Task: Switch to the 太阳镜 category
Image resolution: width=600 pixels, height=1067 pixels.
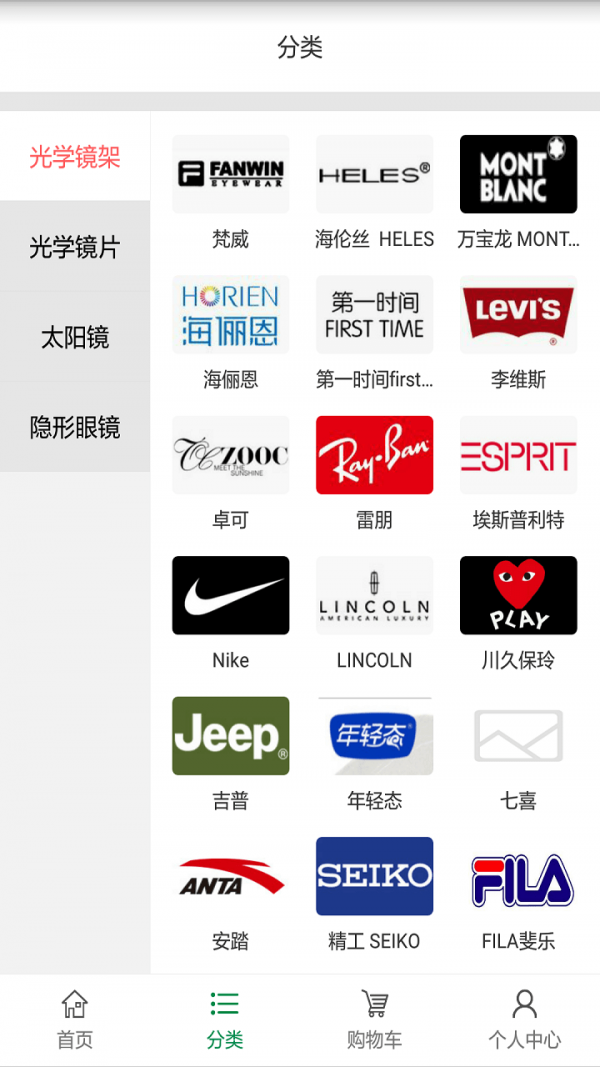Action: (x=75, y=337)
